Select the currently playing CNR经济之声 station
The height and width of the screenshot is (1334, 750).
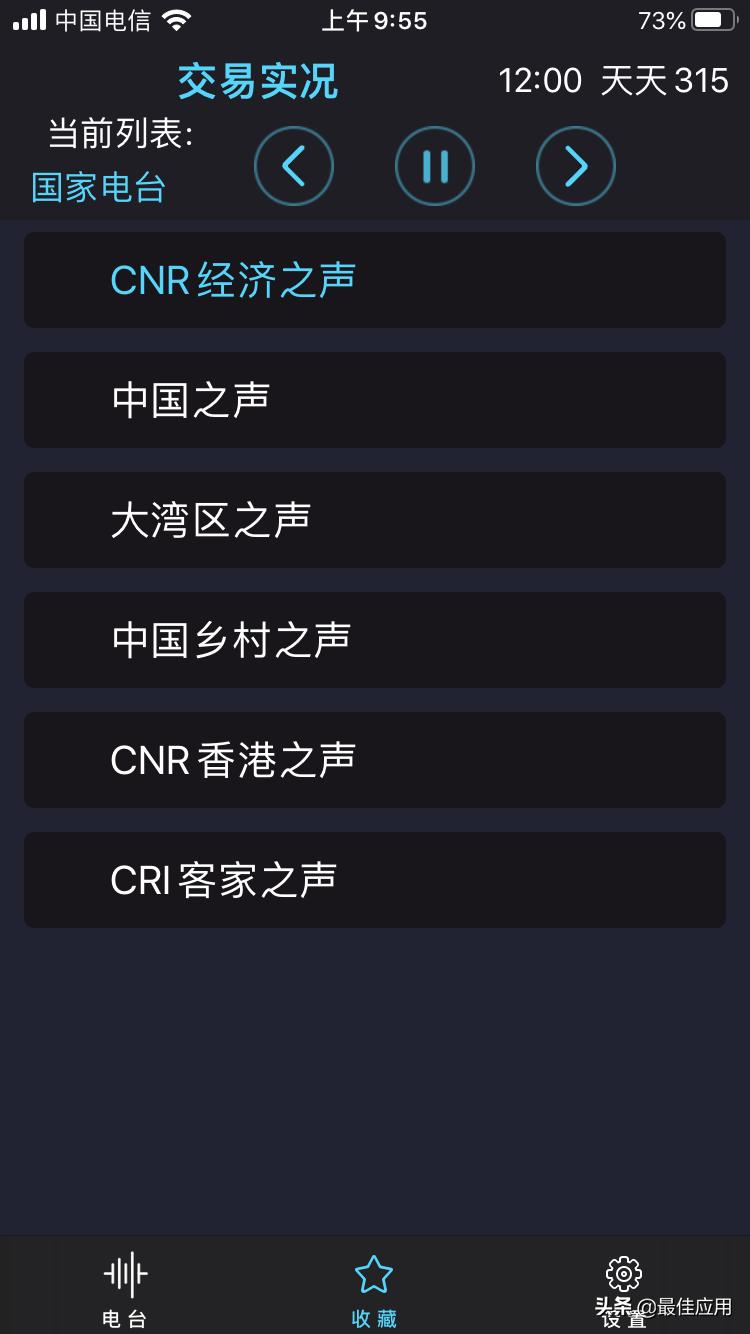[x=374, y=280]
